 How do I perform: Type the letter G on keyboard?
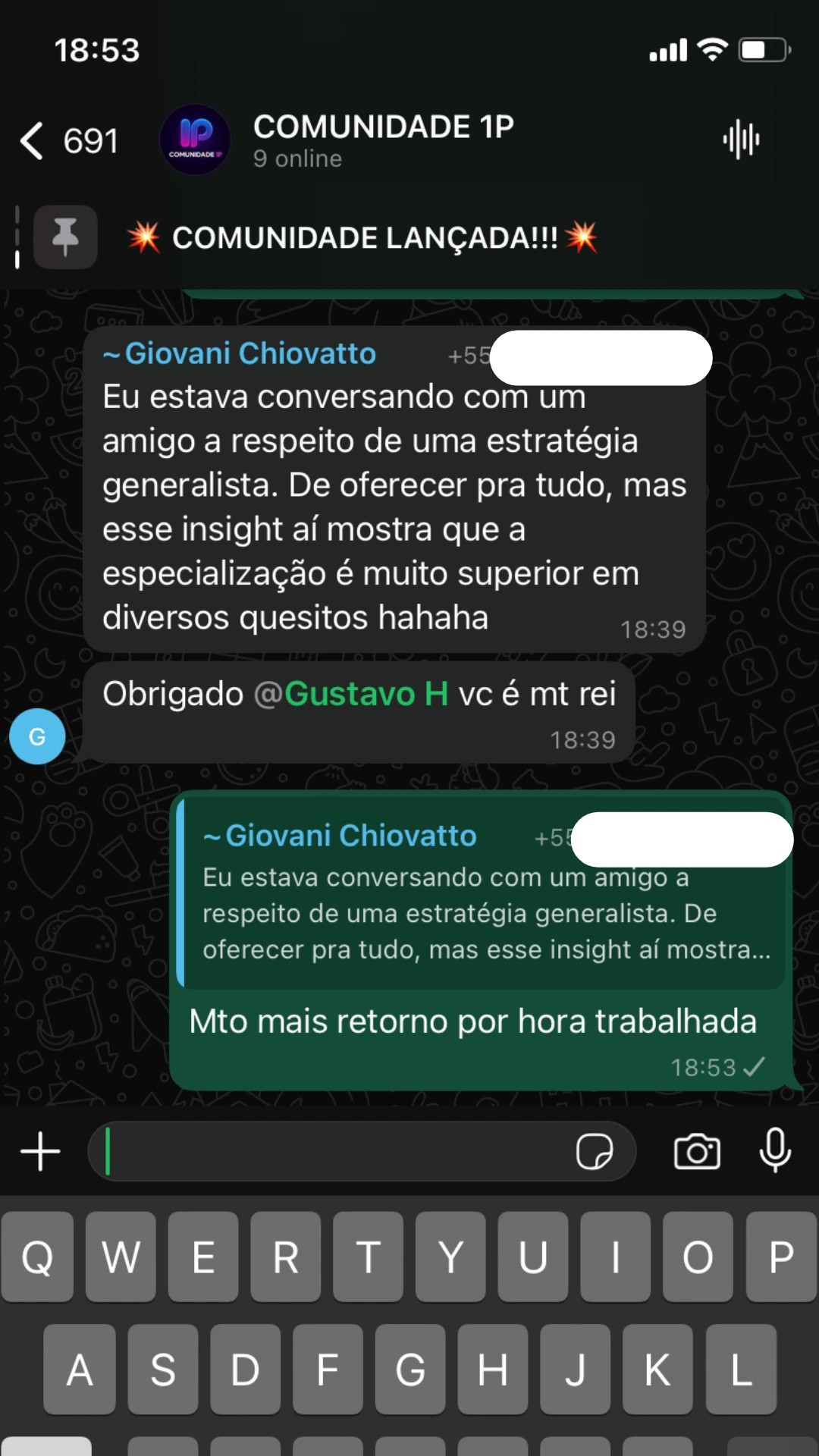coord(409,1370)
